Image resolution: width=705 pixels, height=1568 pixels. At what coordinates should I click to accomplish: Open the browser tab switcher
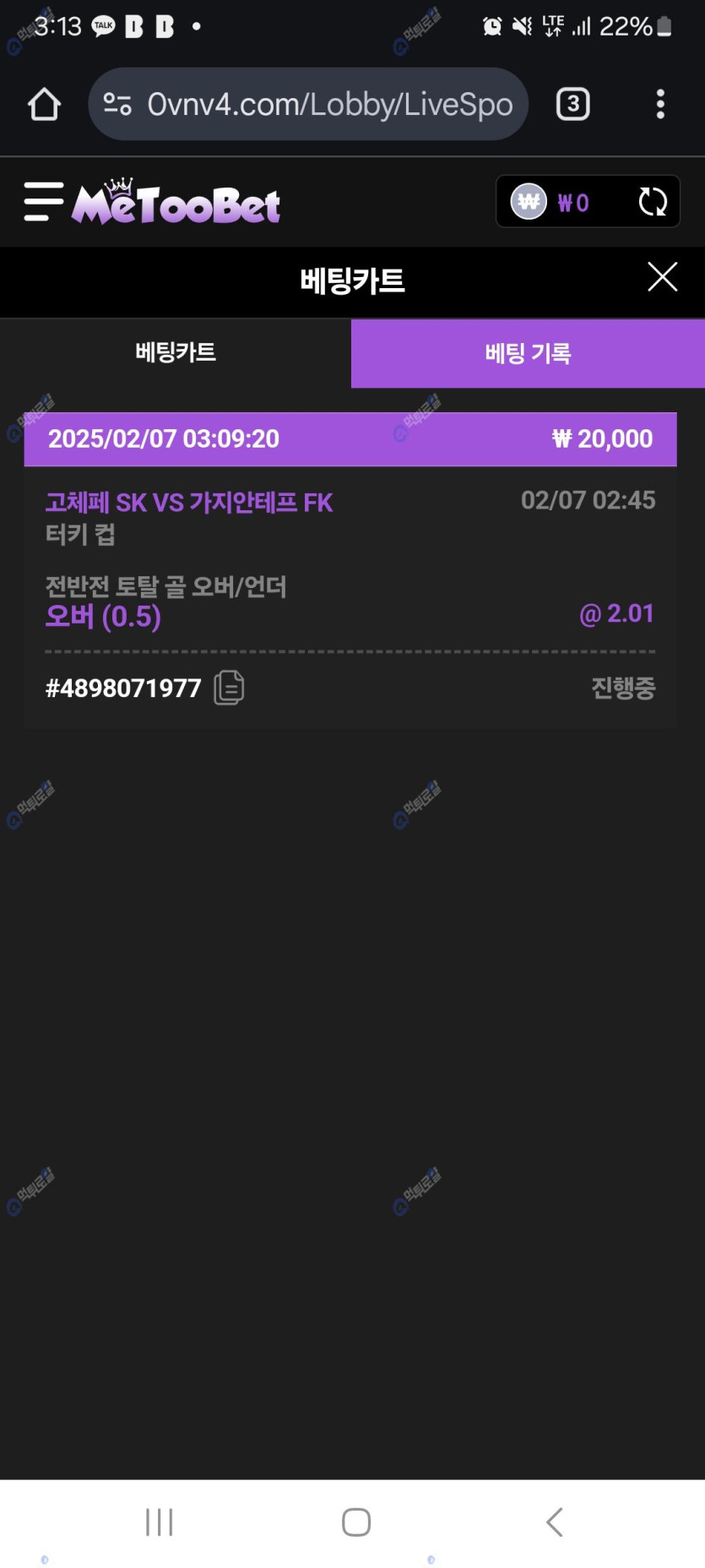click(x=572, y=105)
